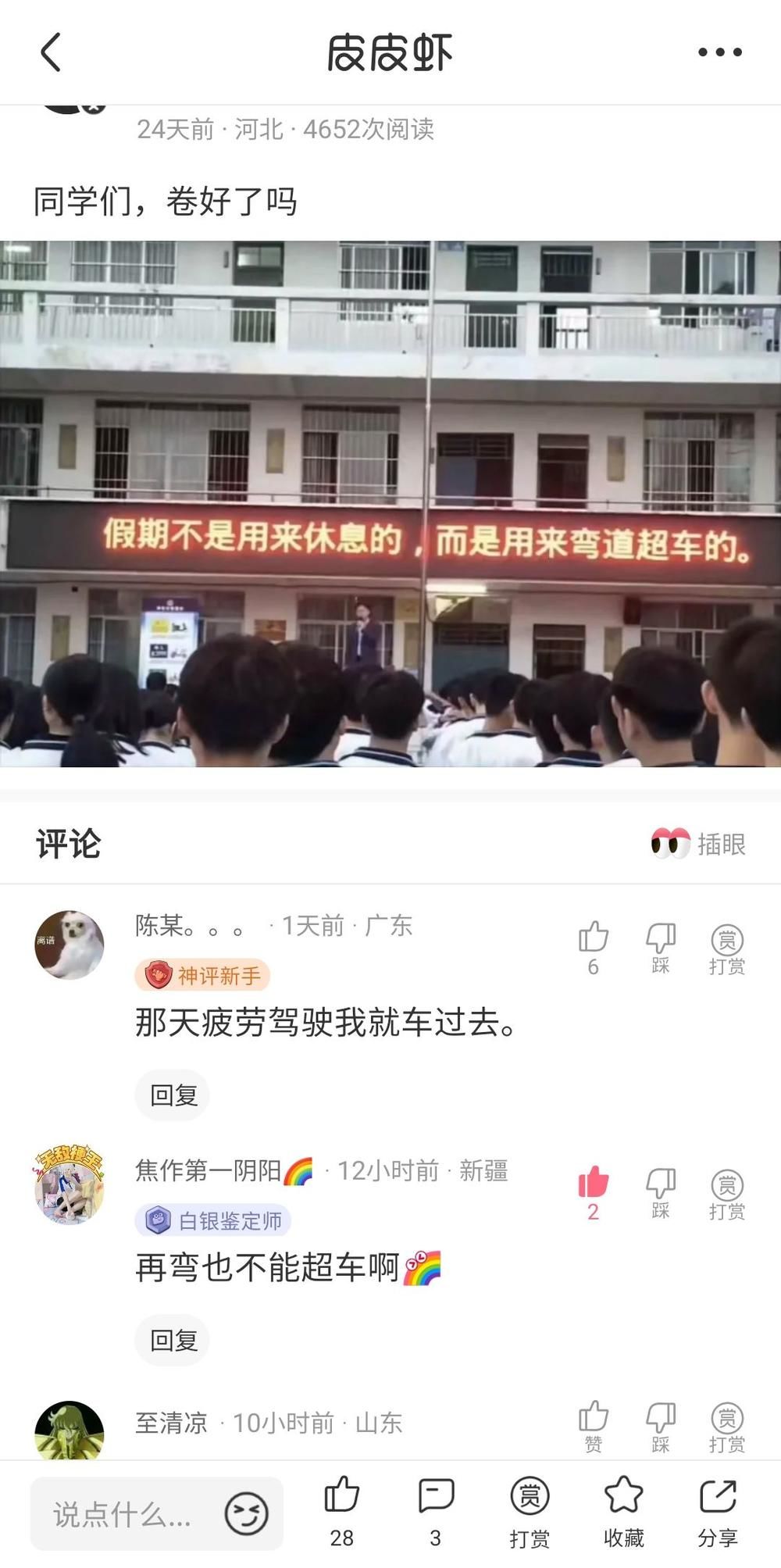This screenshot has width=781, height=1568.
Task: Open 陈某's profile avatar
Action: 70,945
